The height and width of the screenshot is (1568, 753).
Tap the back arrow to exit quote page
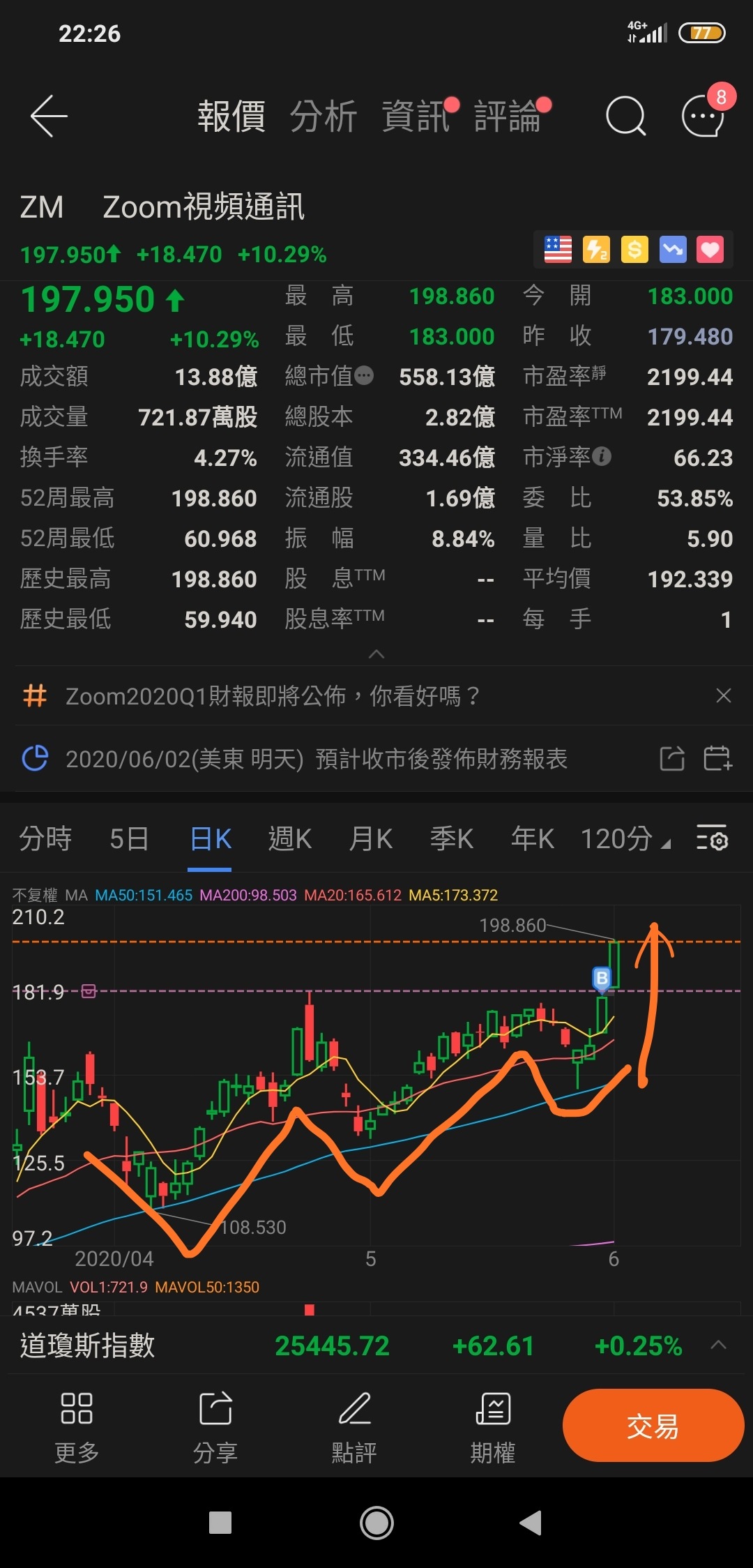point(47,116)
